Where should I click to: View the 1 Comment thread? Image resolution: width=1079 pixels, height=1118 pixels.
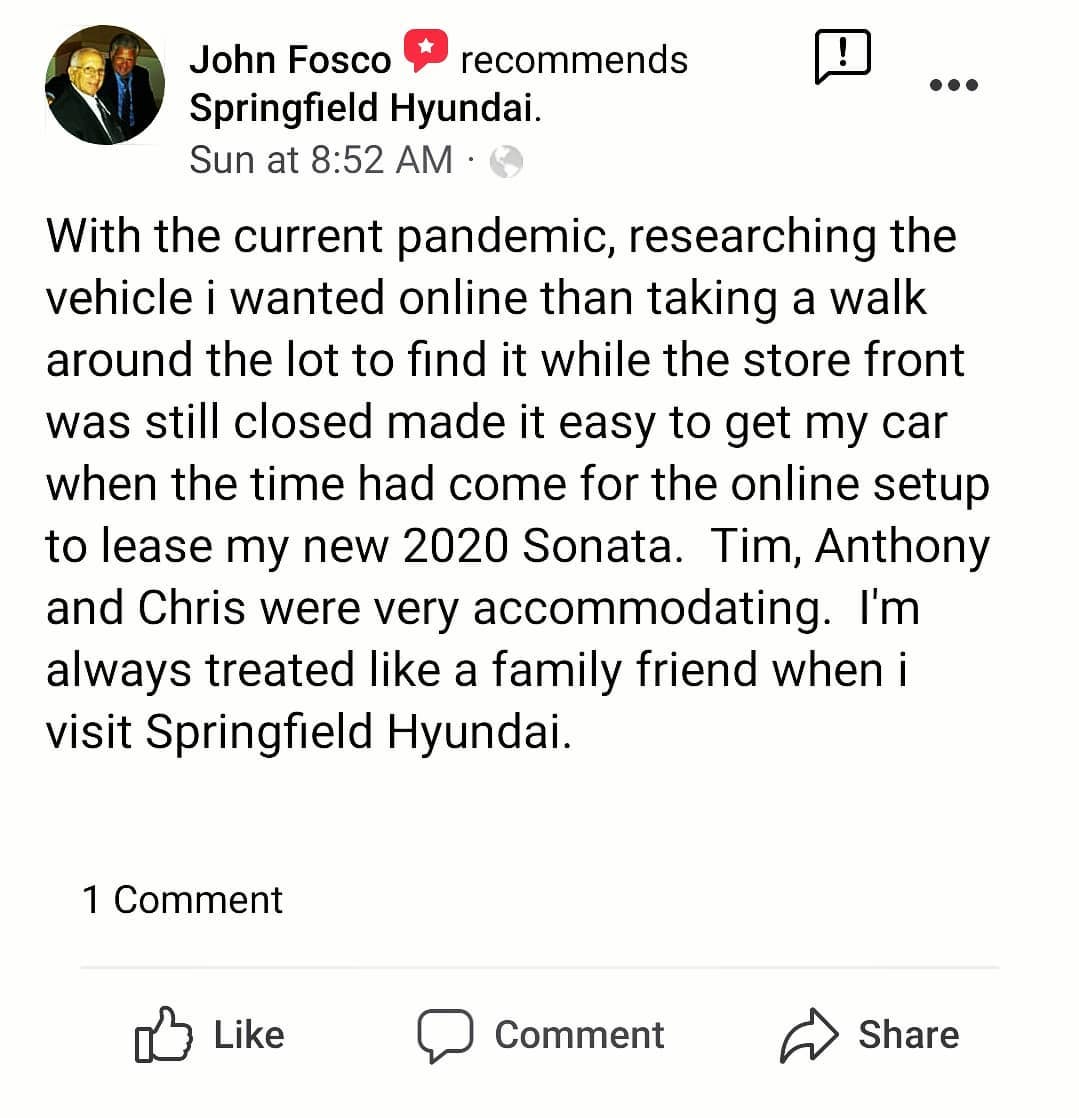coord(183,900)
